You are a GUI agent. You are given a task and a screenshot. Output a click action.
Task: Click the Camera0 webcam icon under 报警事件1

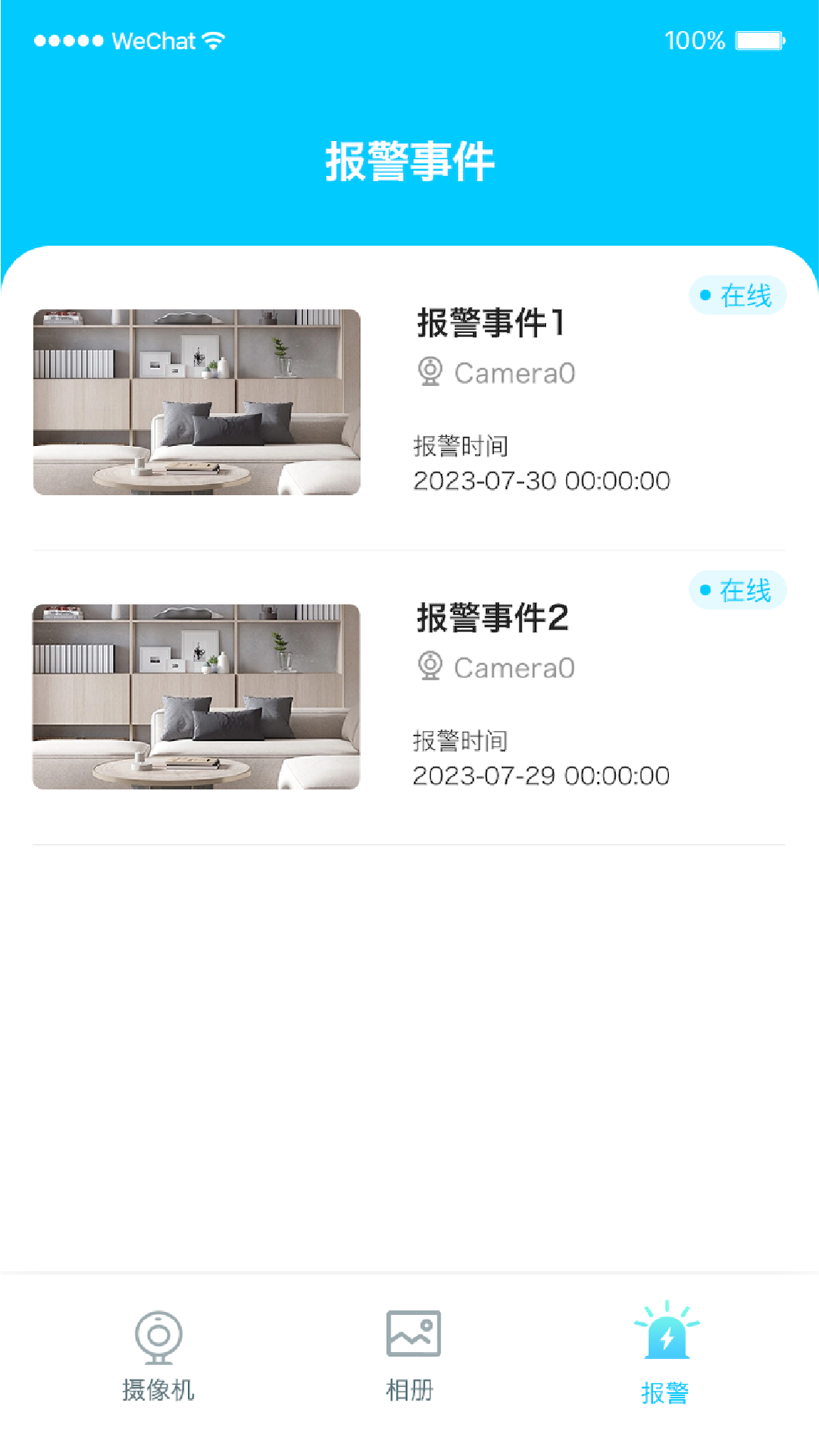click(430, 372)
